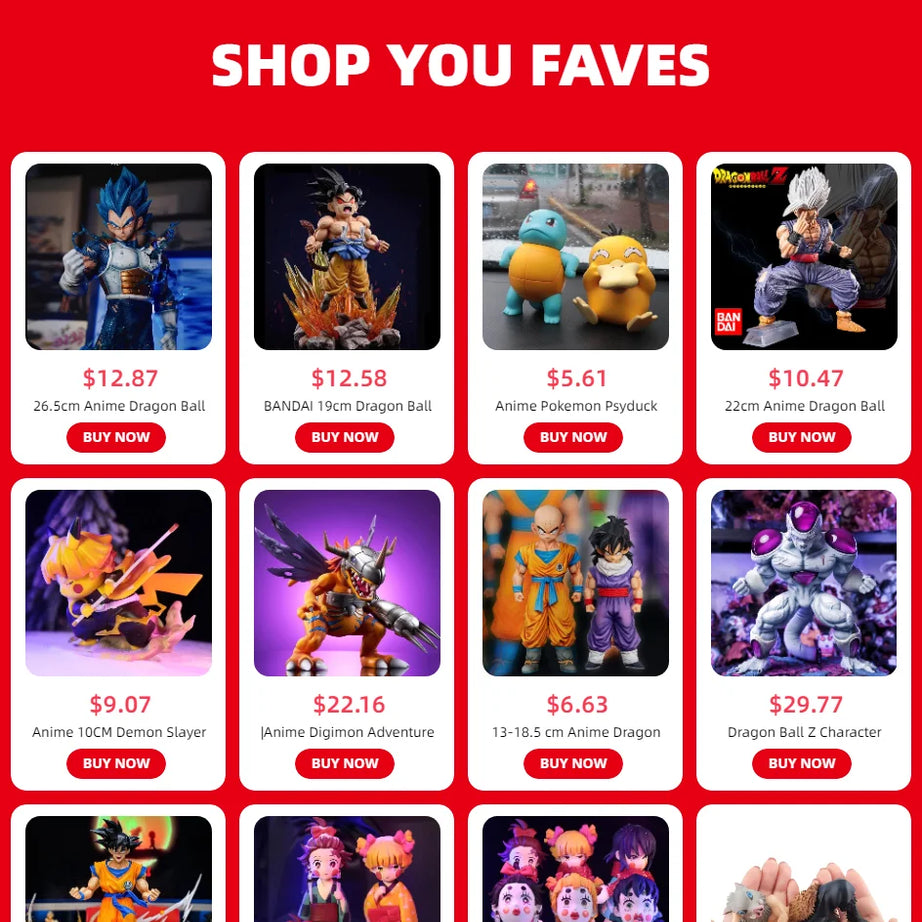The image size is (922, 922).
Task: View the BANDAI 19cm Dragon Ball image
Action: pyautogui.click(x=347, y=257)
